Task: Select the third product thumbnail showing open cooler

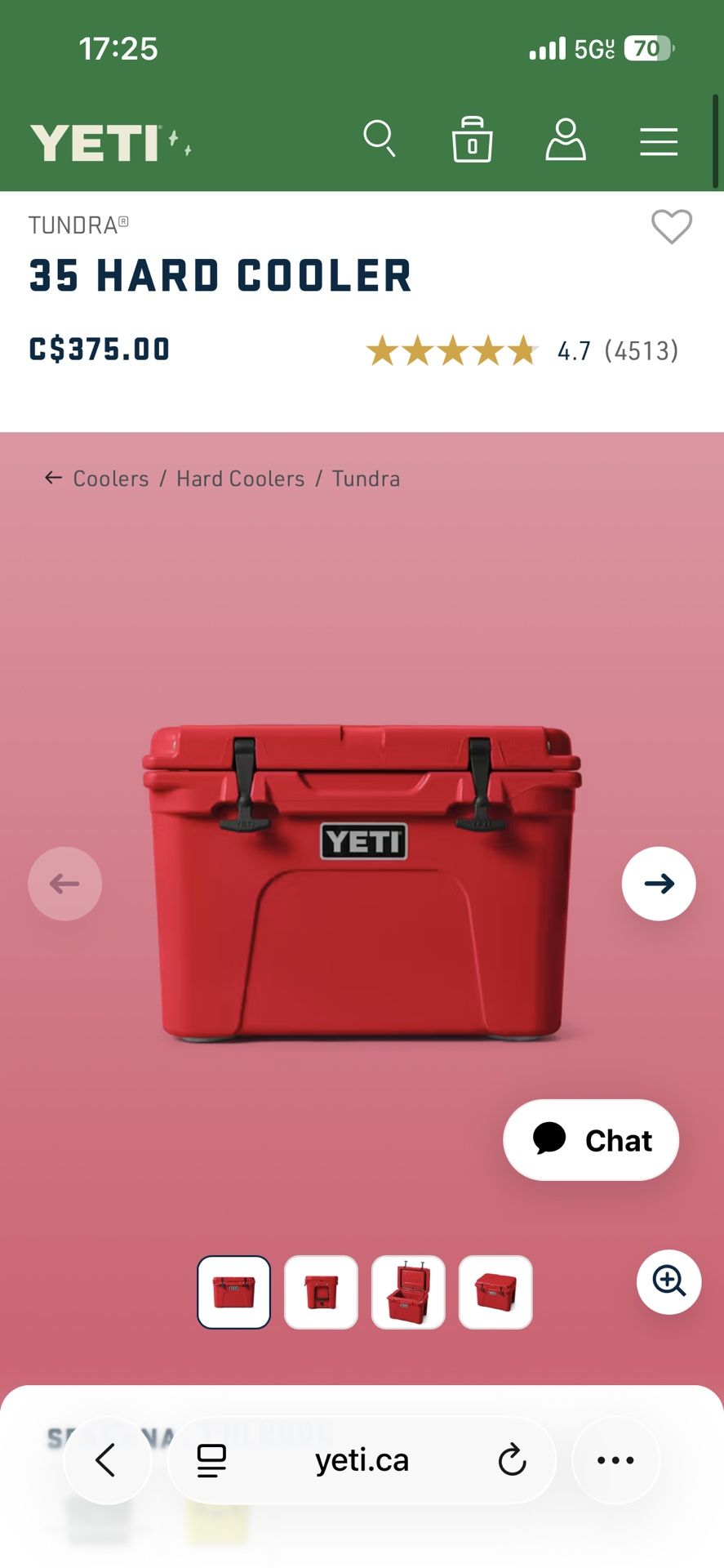Action: pyautogui.click(x=408, y=1292)
